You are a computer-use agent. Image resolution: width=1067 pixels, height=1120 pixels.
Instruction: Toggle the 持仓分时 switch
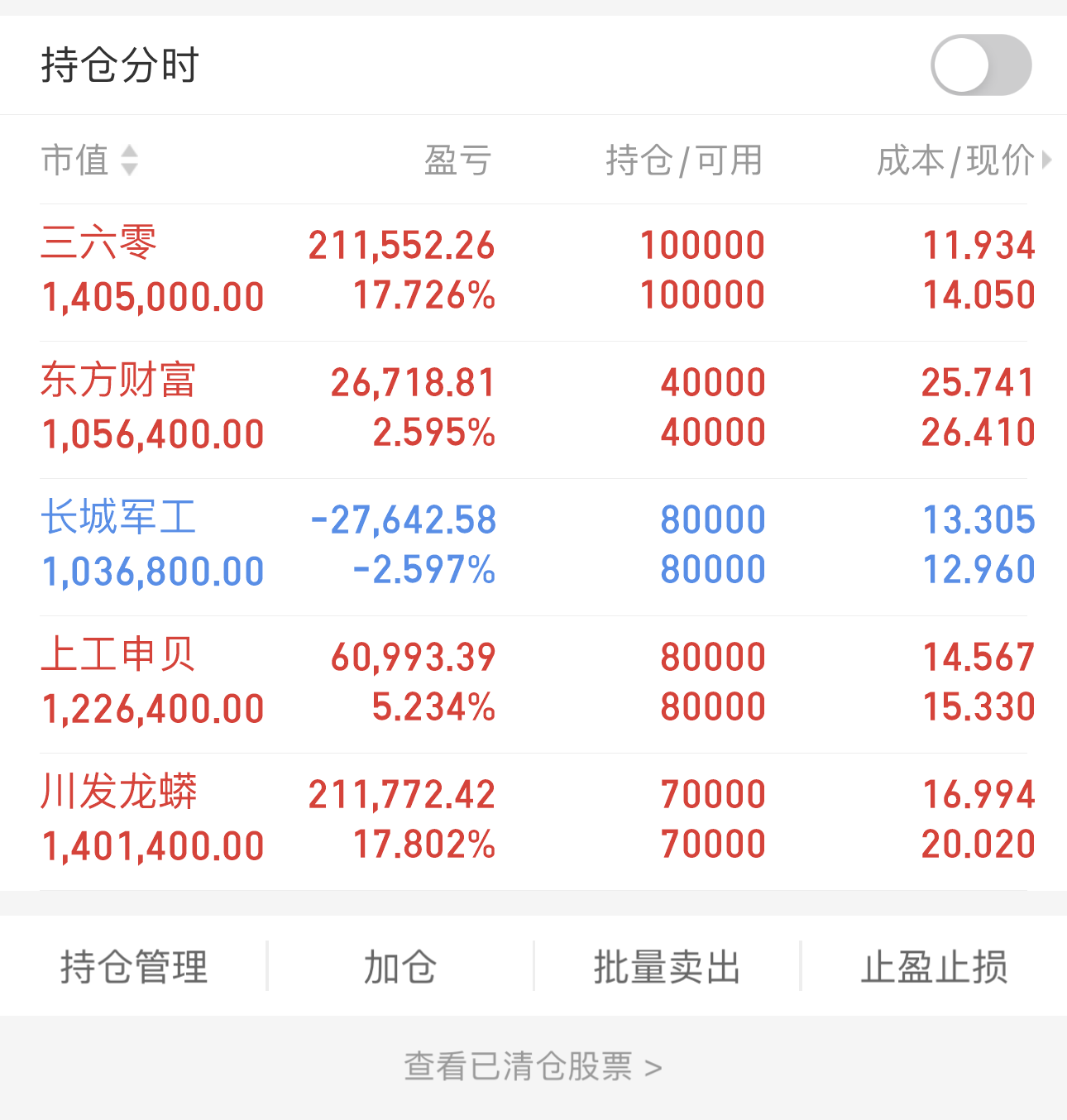[x=979, y=65]
